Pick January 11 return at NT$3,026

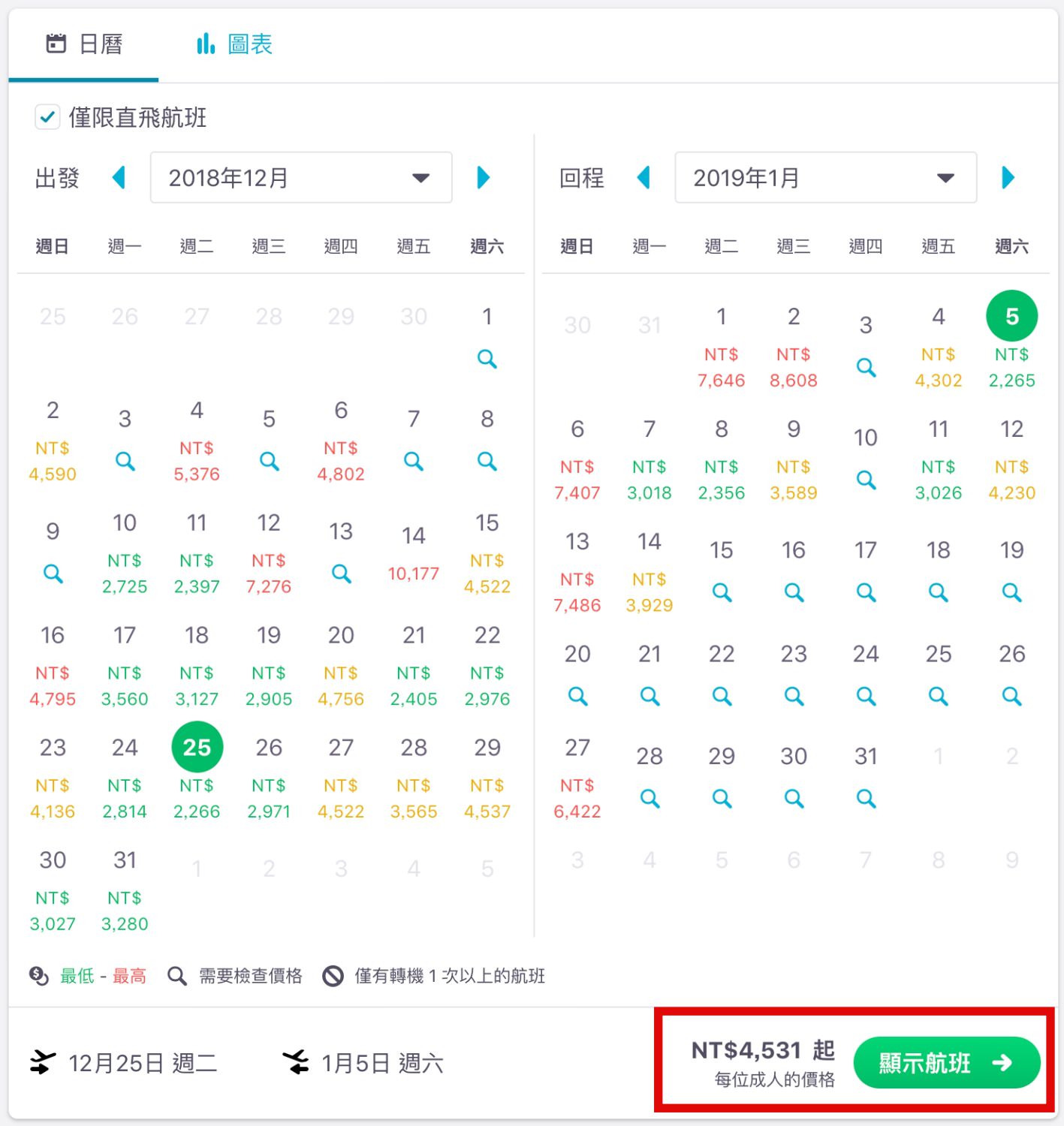938,460
